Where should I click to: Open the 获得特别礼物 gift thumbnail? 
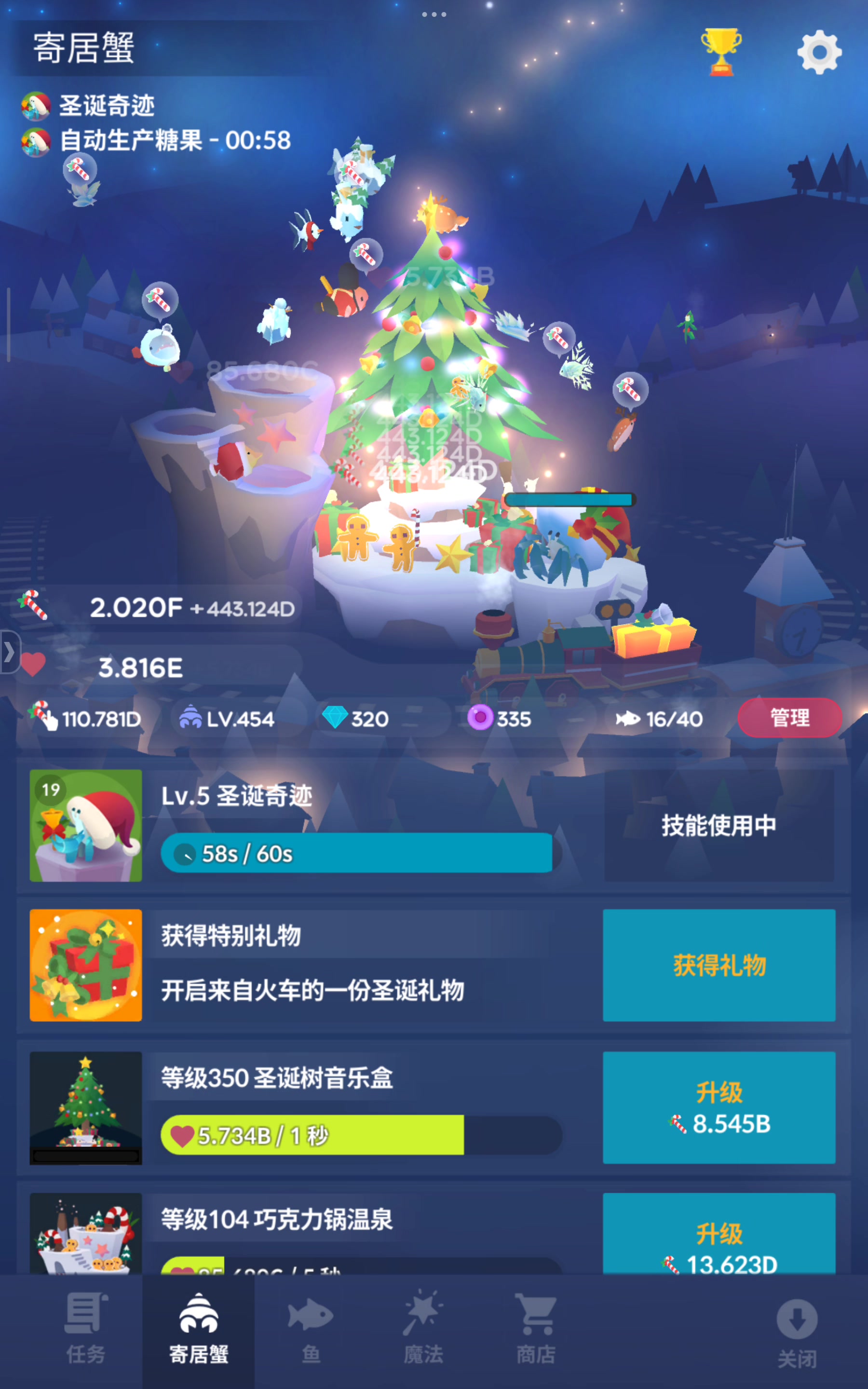tap(85, 965)
